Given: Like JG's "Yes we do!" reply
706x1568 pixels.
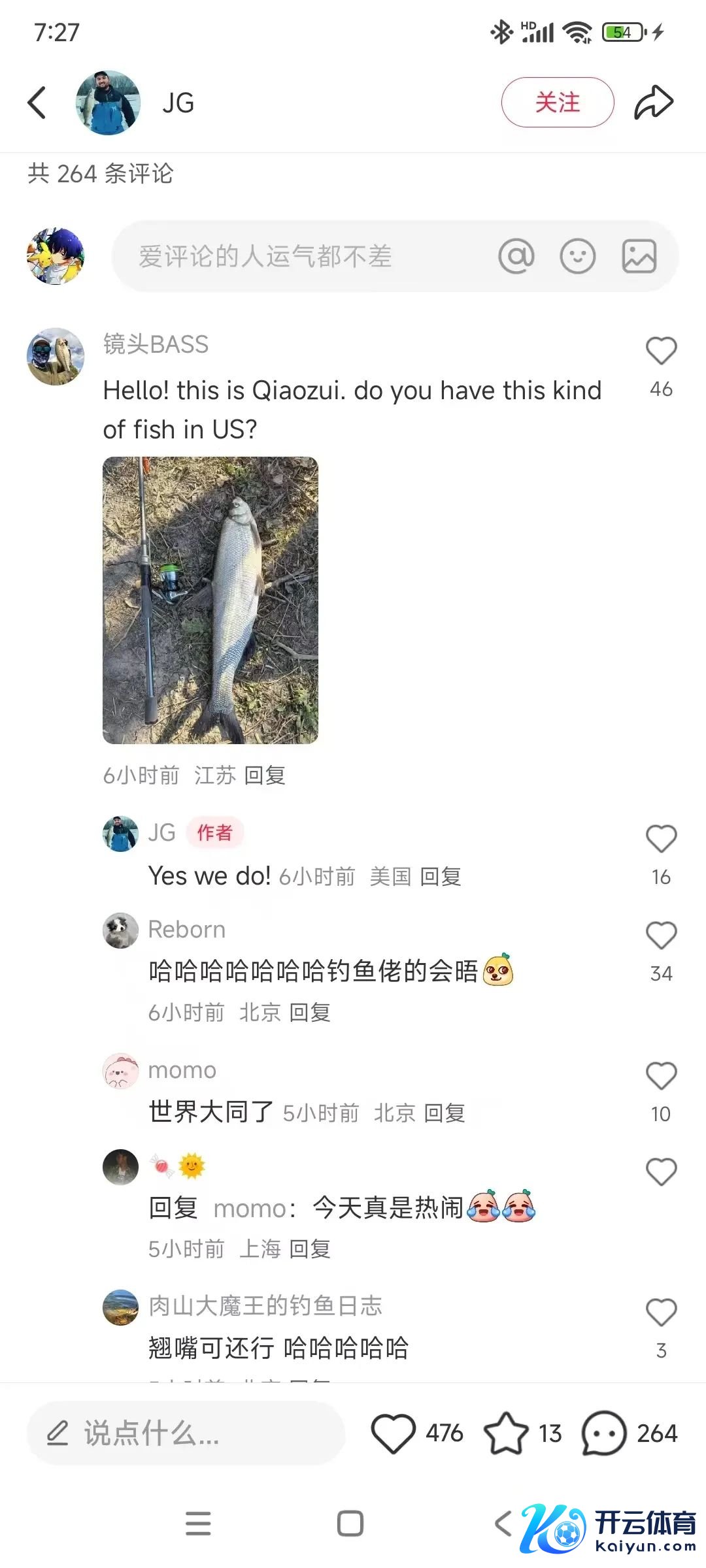Looking at the screenshot, I should pos(661,839).
